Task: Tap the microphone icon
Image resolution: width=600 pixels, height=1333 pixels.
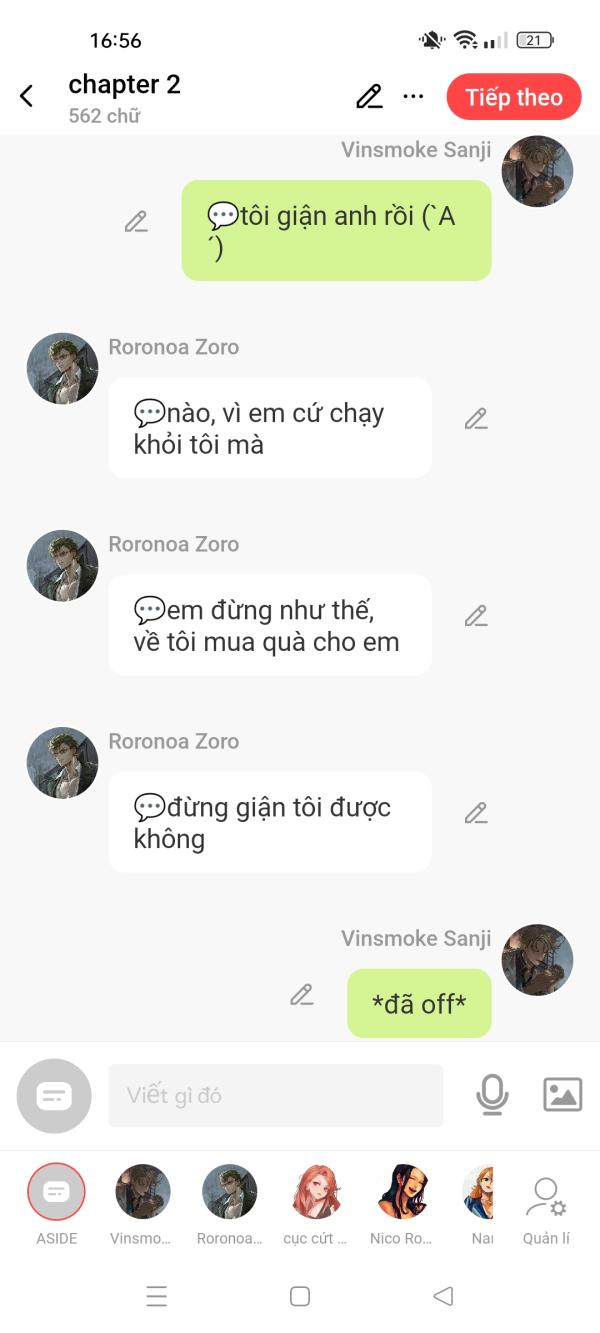Action: [x=491, y=1096]
